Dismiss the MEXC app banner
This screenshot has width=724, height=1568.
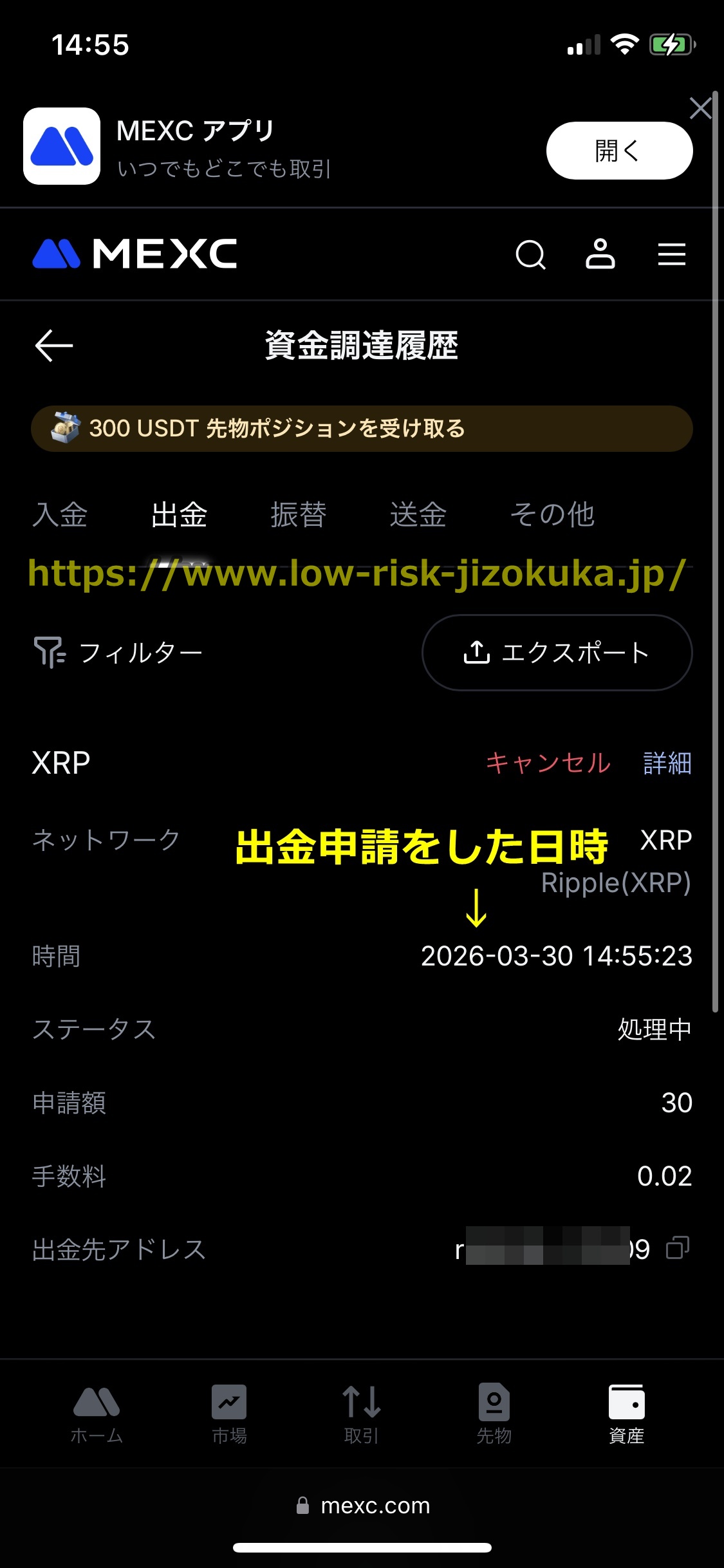tap(700, 108)
